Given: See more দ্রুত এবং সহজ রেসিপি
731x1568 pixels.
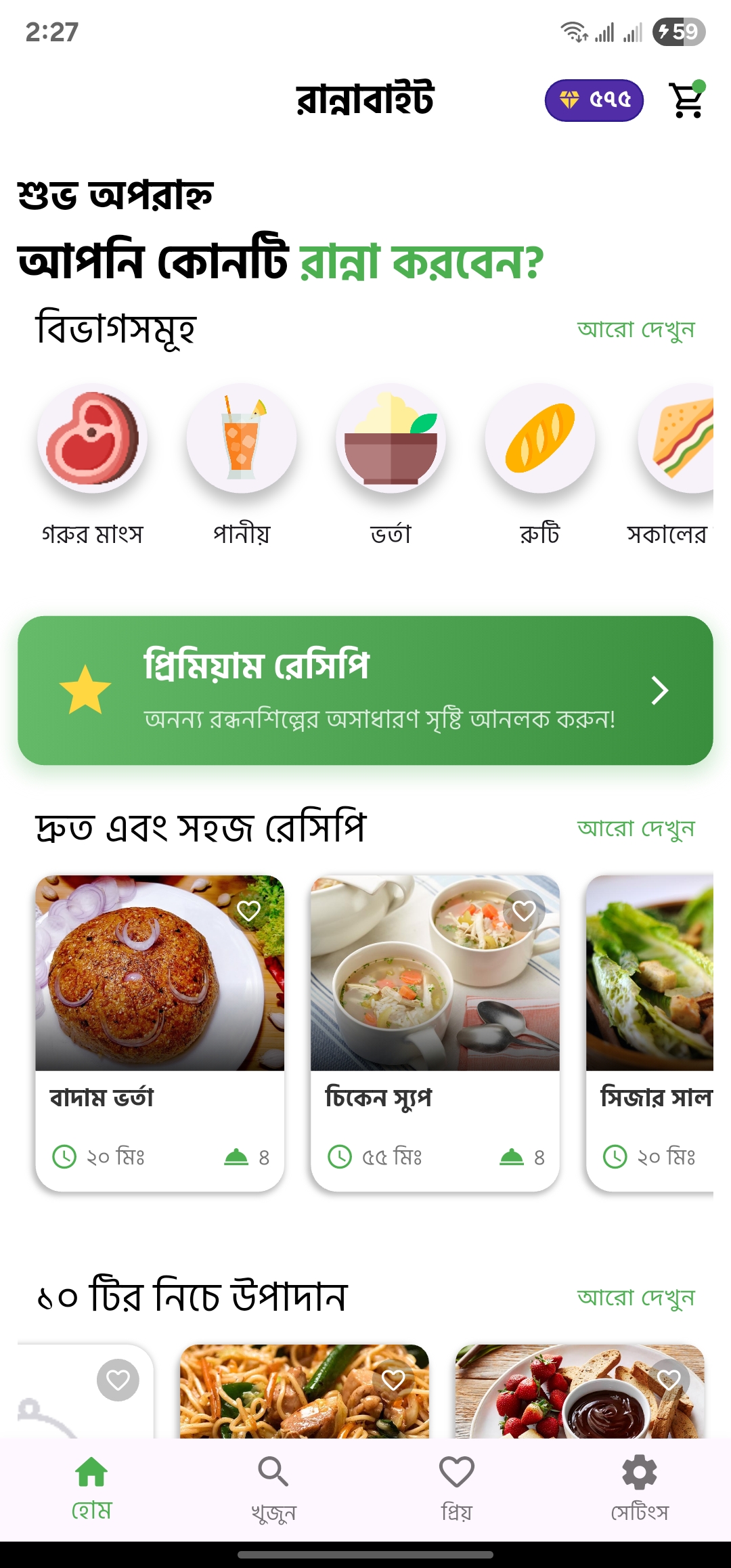Looking at the screenshot, I should tap(636, 829).
